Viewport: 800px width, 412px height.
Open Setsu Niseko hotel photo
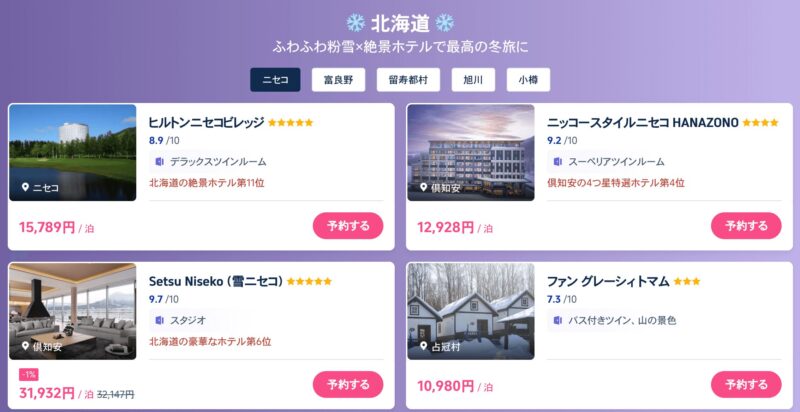point(73,311)
